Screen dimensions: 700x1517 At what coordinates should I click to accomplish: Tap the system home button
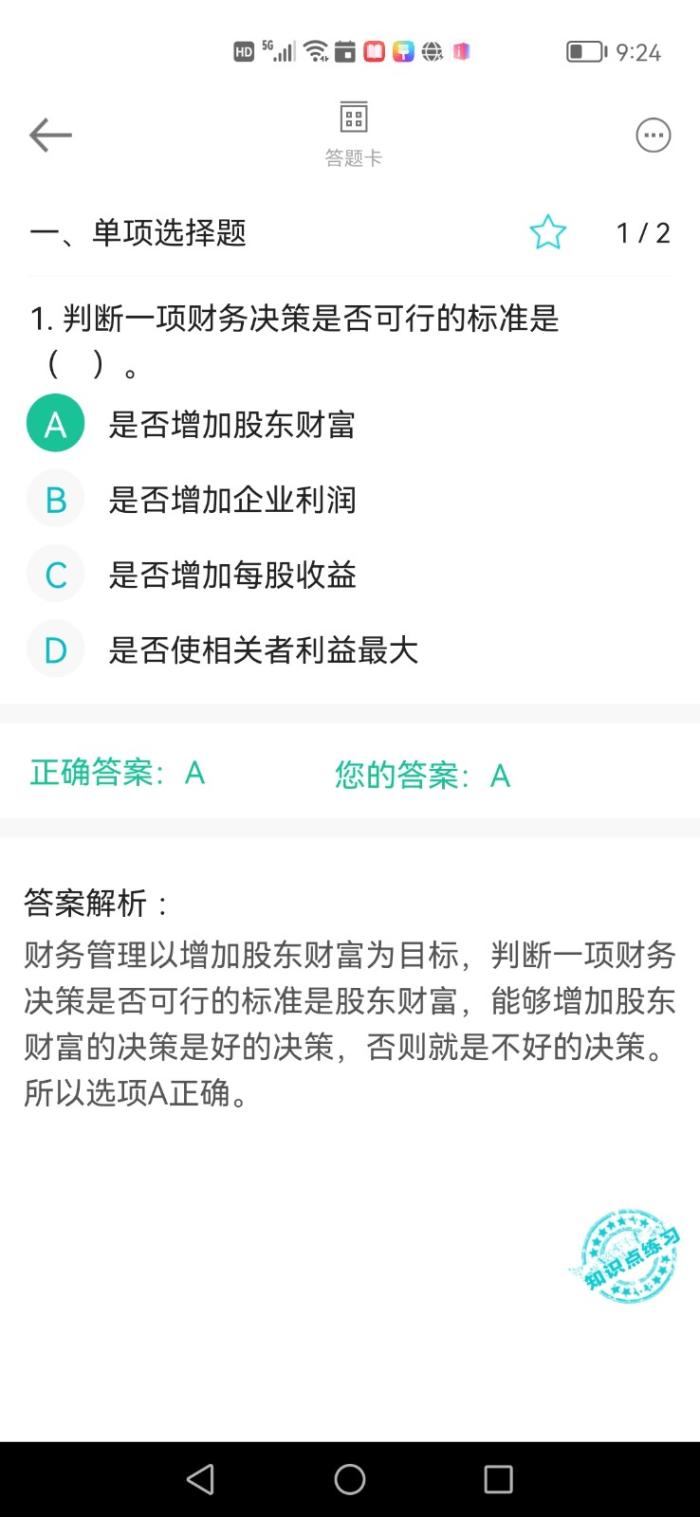pyautogui.click(x=350, y=1479)
